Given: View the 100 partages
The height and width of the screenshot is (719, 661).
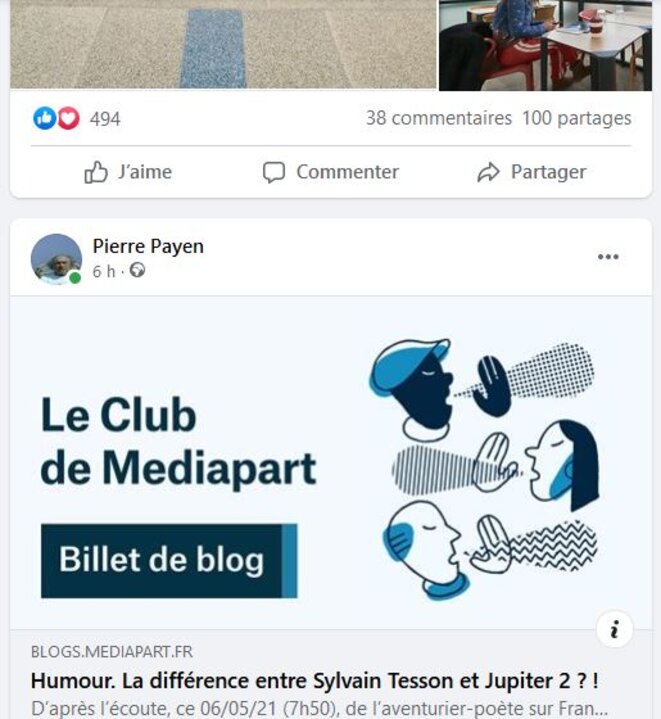Looking at the screenshot, I should [x=576, y=118].
